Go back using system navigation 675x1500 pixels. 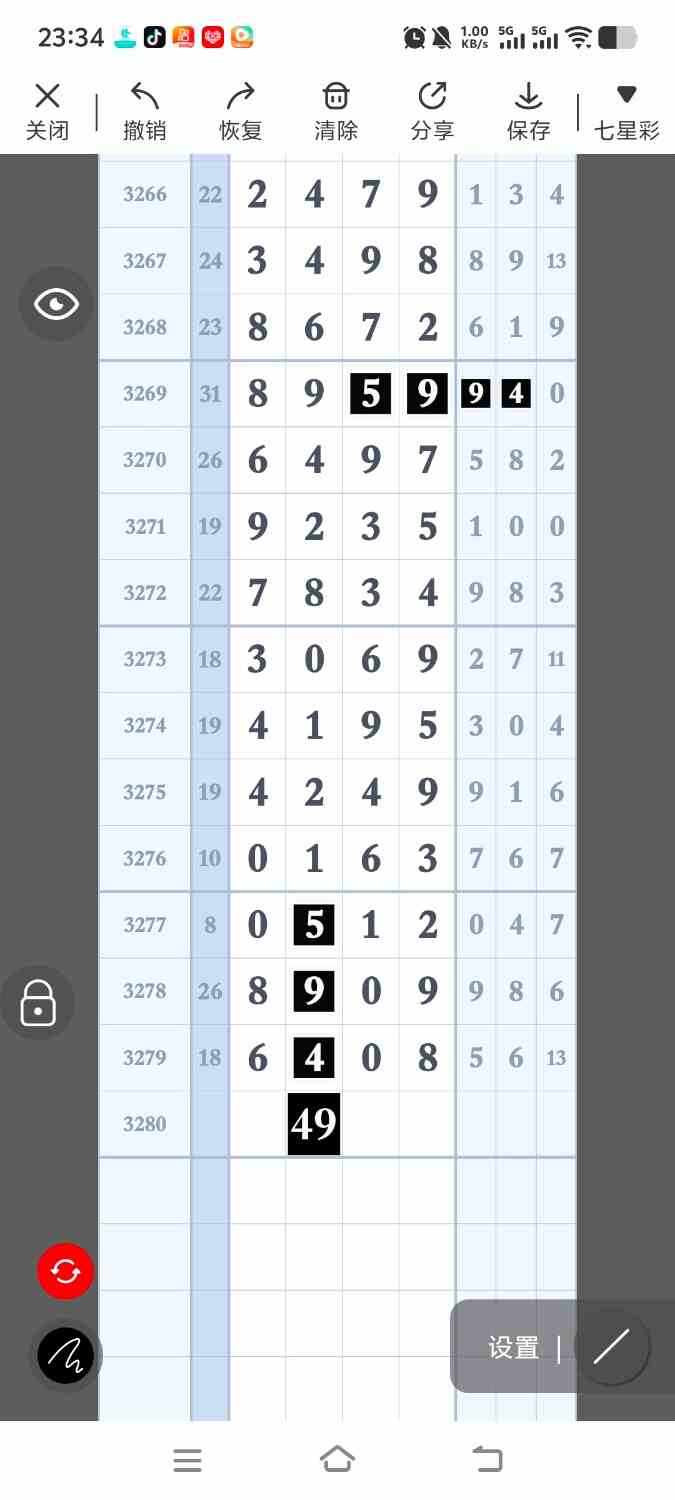(x=487, y=1460)
